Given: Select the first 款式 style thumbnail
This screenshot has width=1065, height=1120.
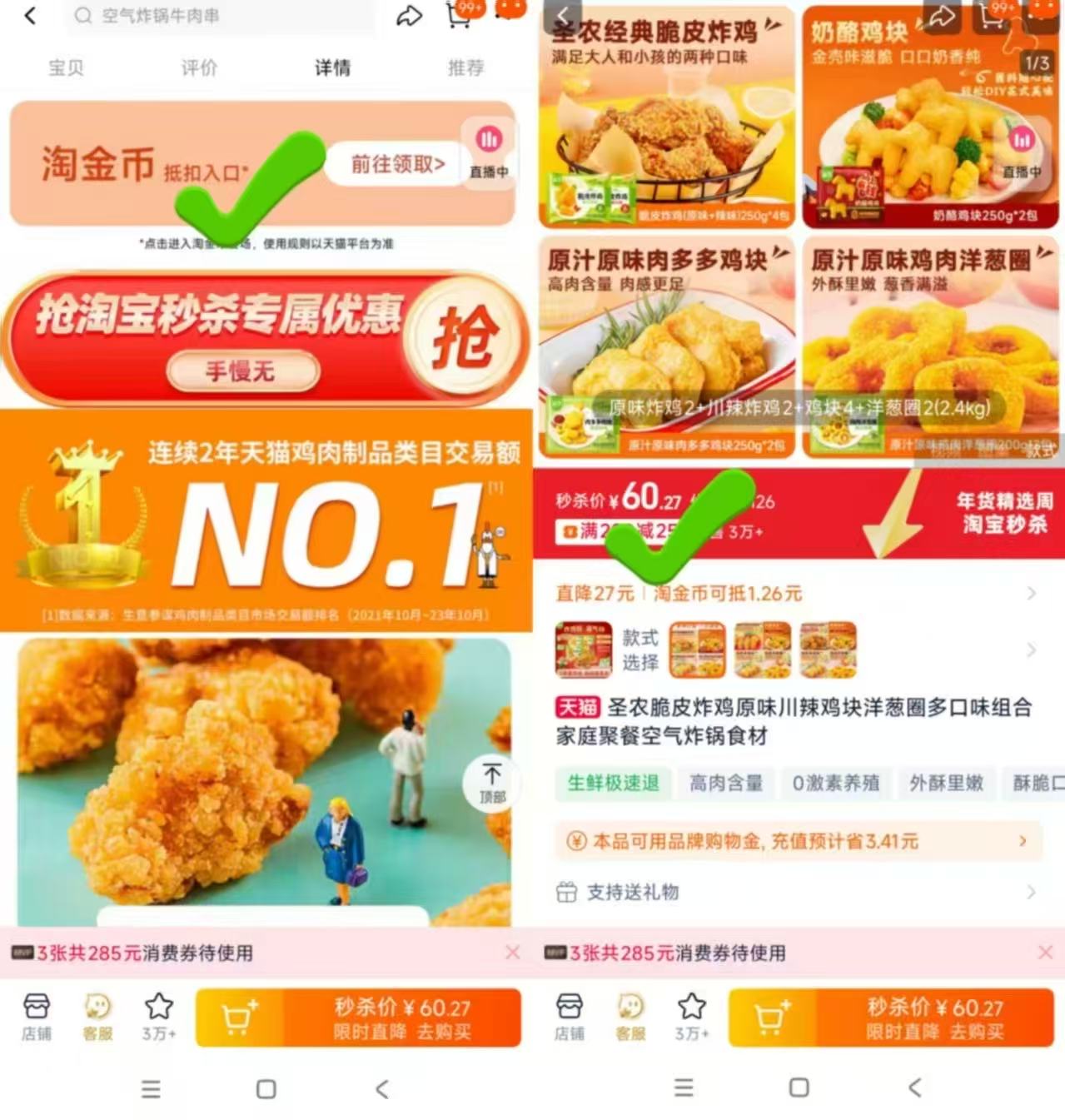Looking at the screenshot, I should [698, 650].
